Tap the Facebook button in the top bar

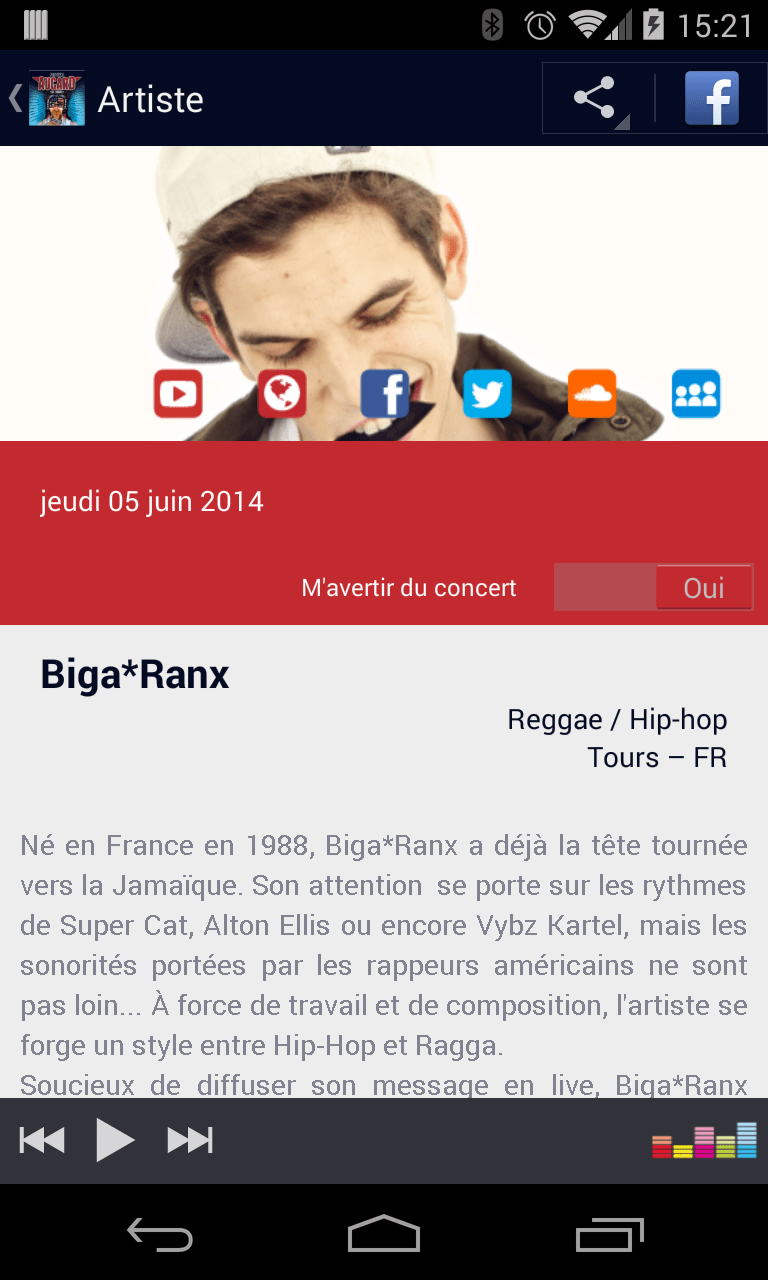coord(711,99)
